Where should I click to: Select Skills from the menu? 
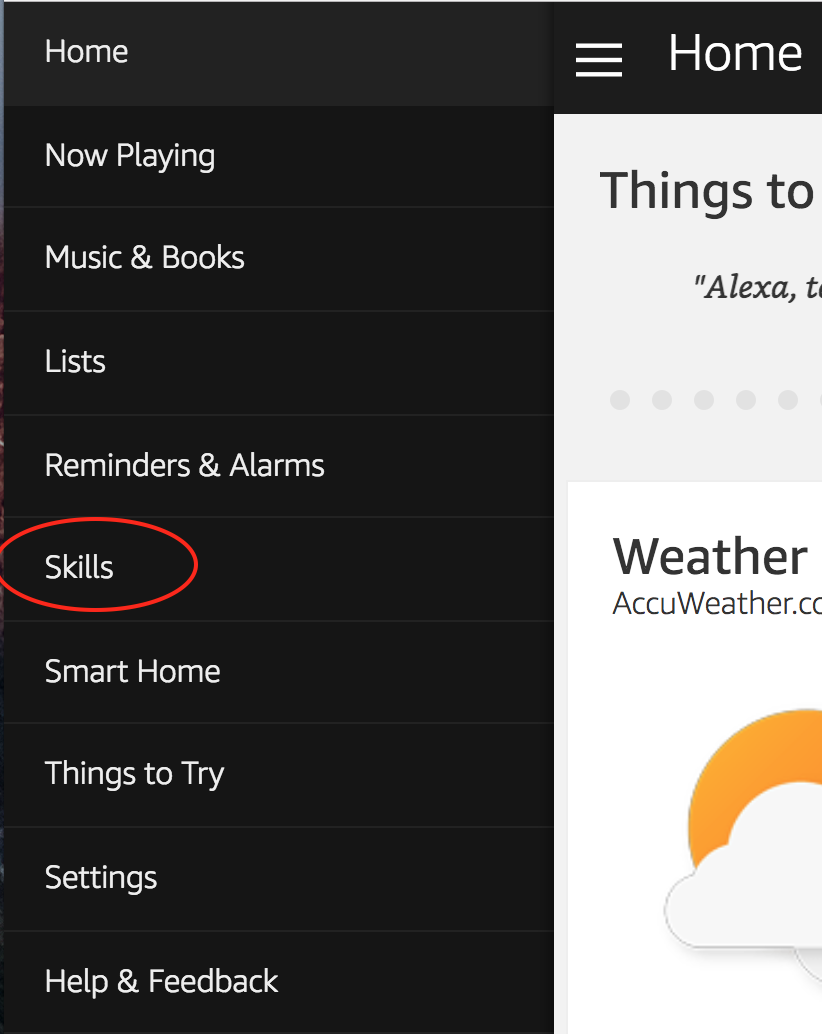pyautogui.click(x=80, y=568)
